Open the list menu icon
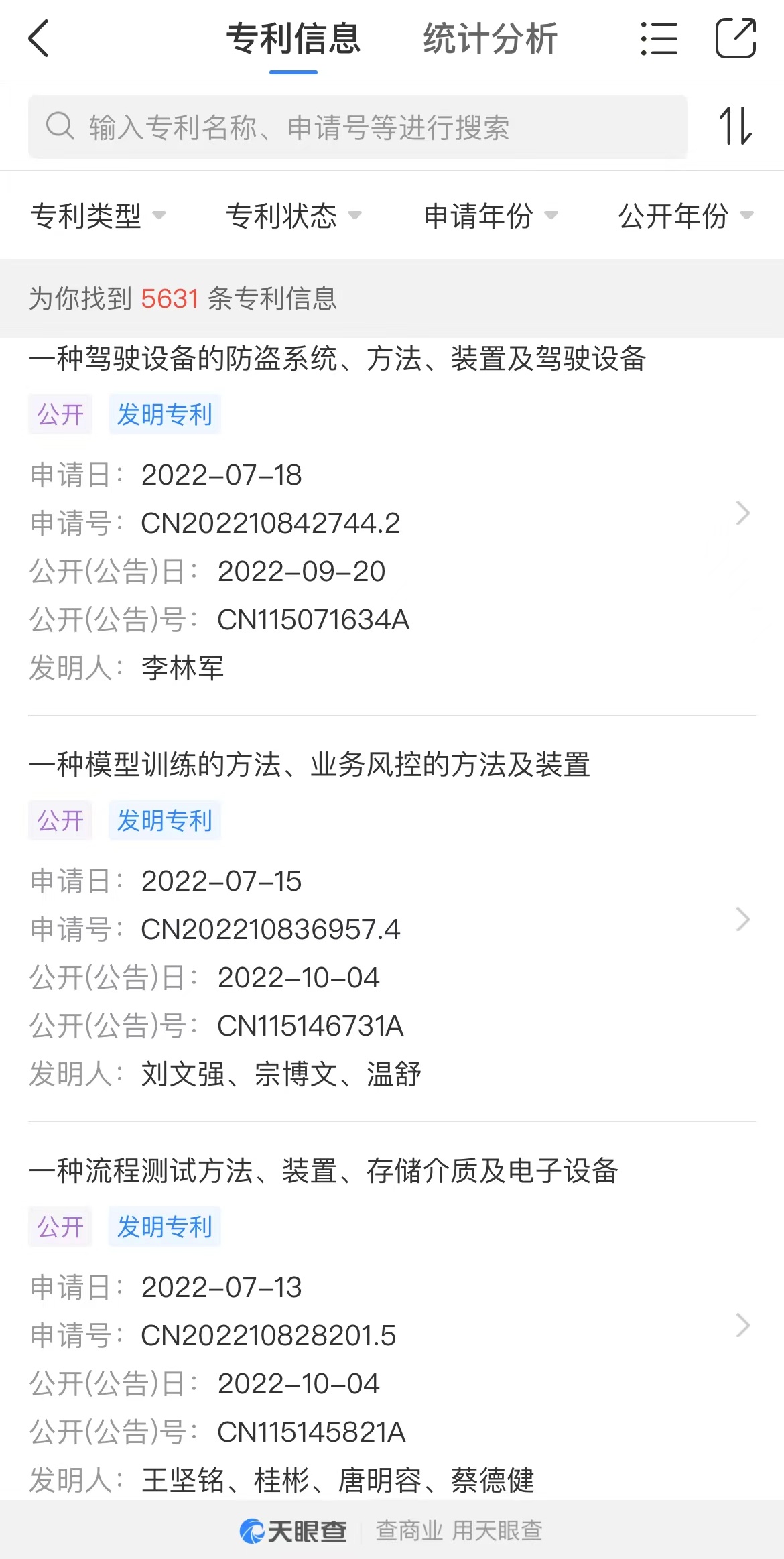 pyautogui.click(x=659, y=38)
